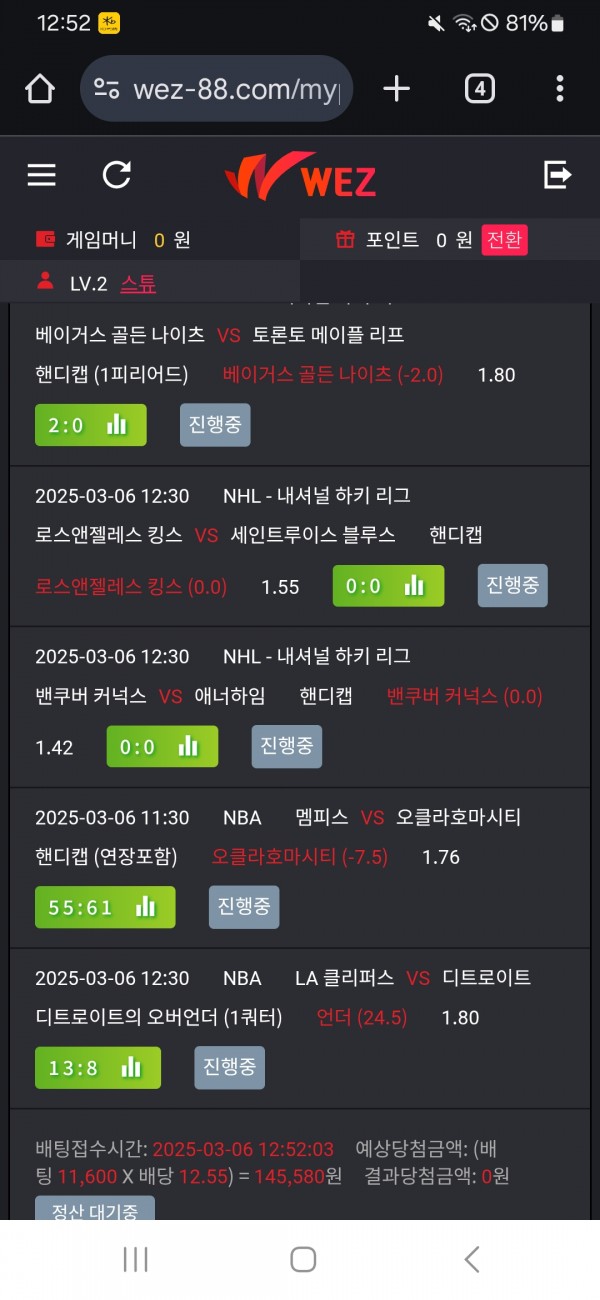Open the 13:8 score for LA Clippers game
This screenshot has width=600, height=1300.
97,1067
